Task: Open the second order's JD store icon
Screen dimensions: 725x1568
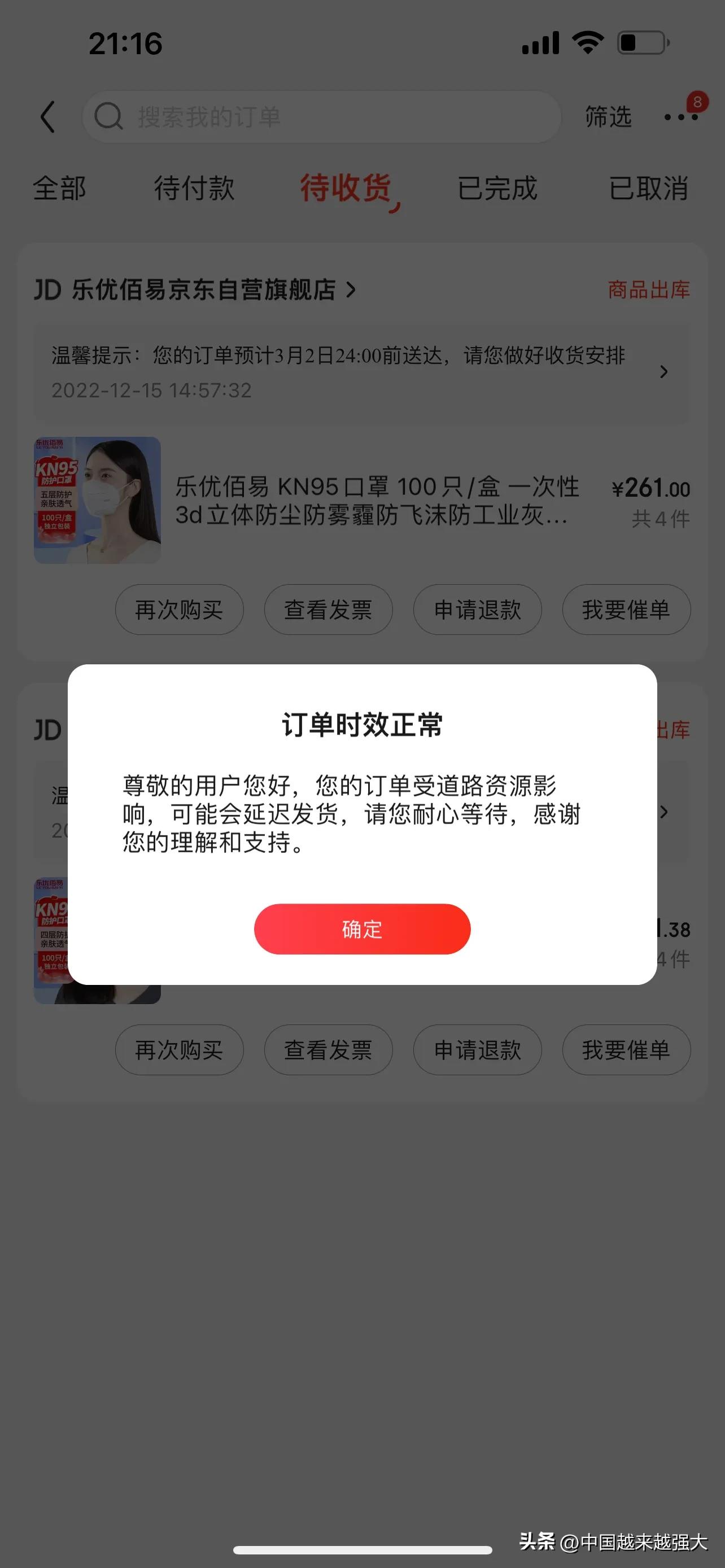Action: tap(46, 731)
